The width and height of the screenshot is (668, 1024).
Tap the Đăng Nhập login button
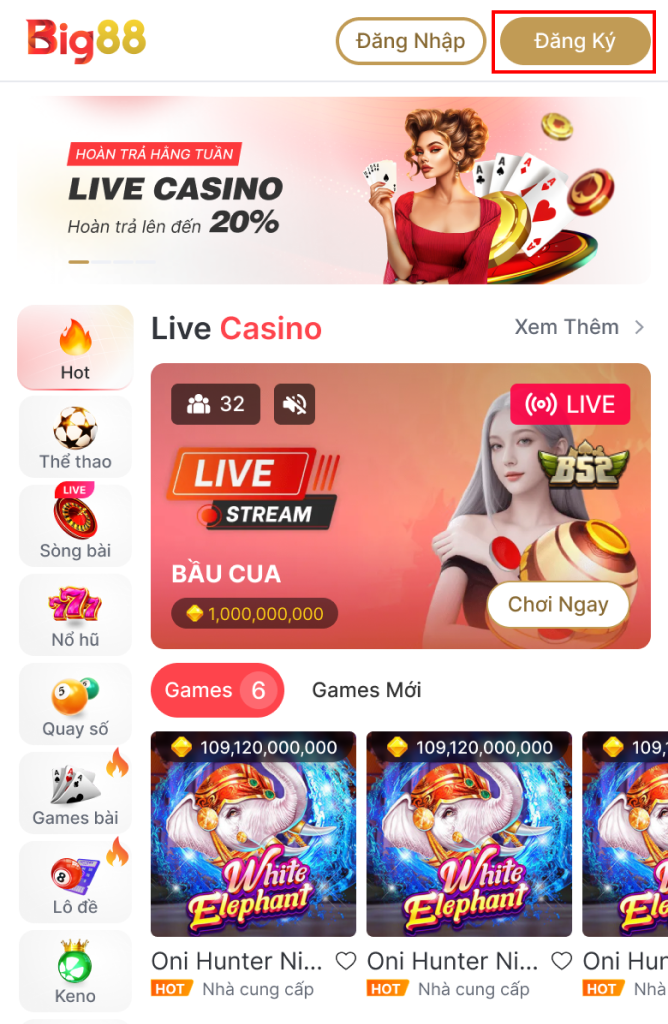click(410, 42)
